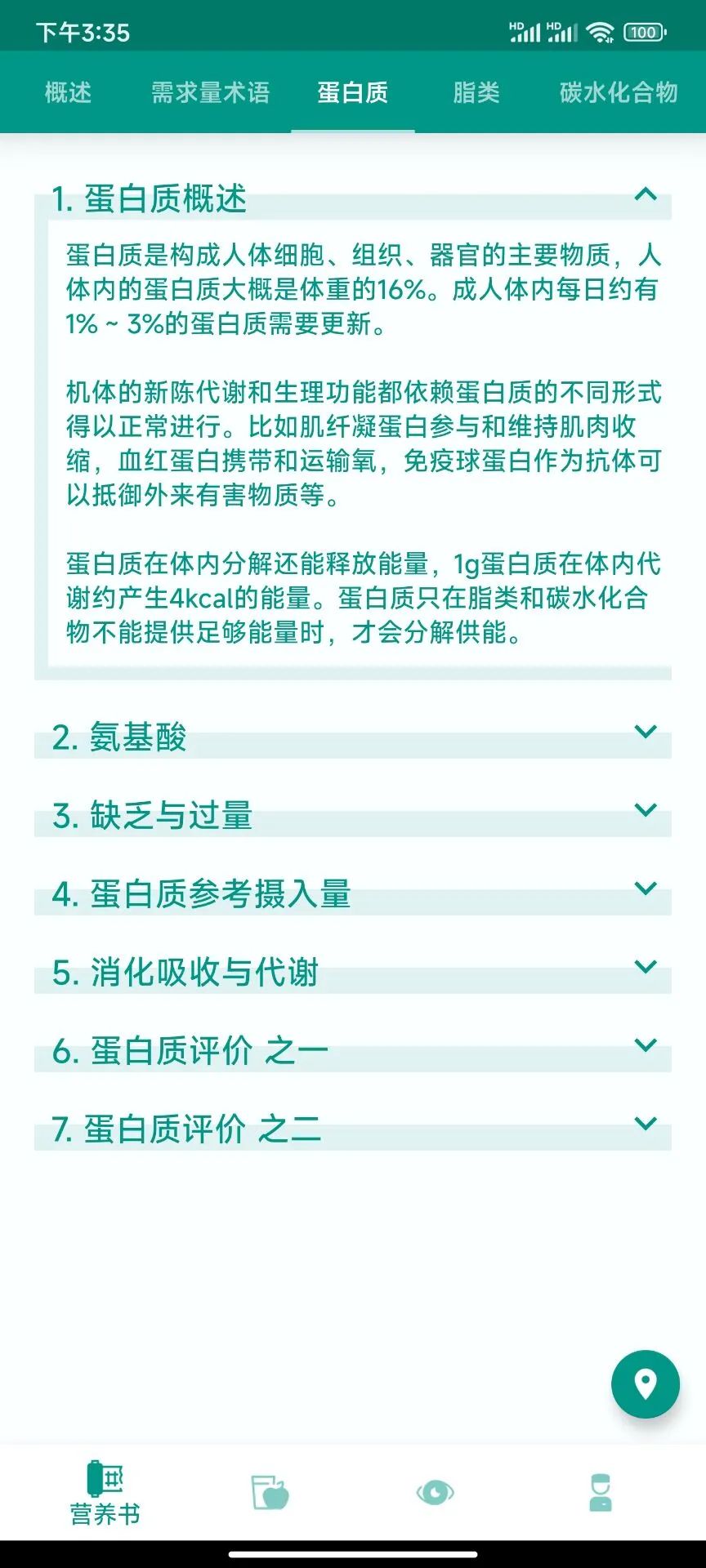Switch to the 需求量术语 tab
The height and width of the screenshot is (1568, 706).
pos(210,93)
